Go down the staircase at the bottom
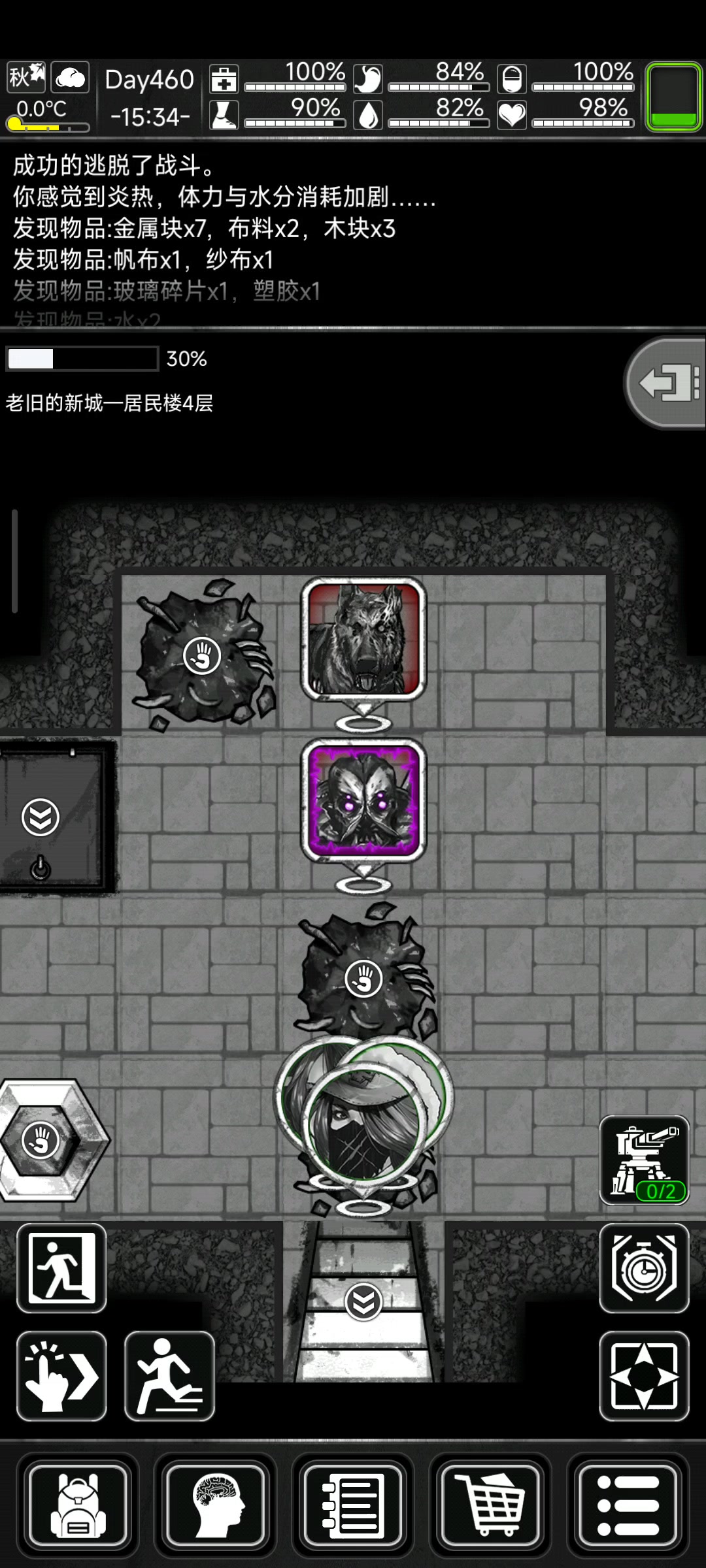The width and height of the screenshot is (706, 1568). [x=363, y=1302]
